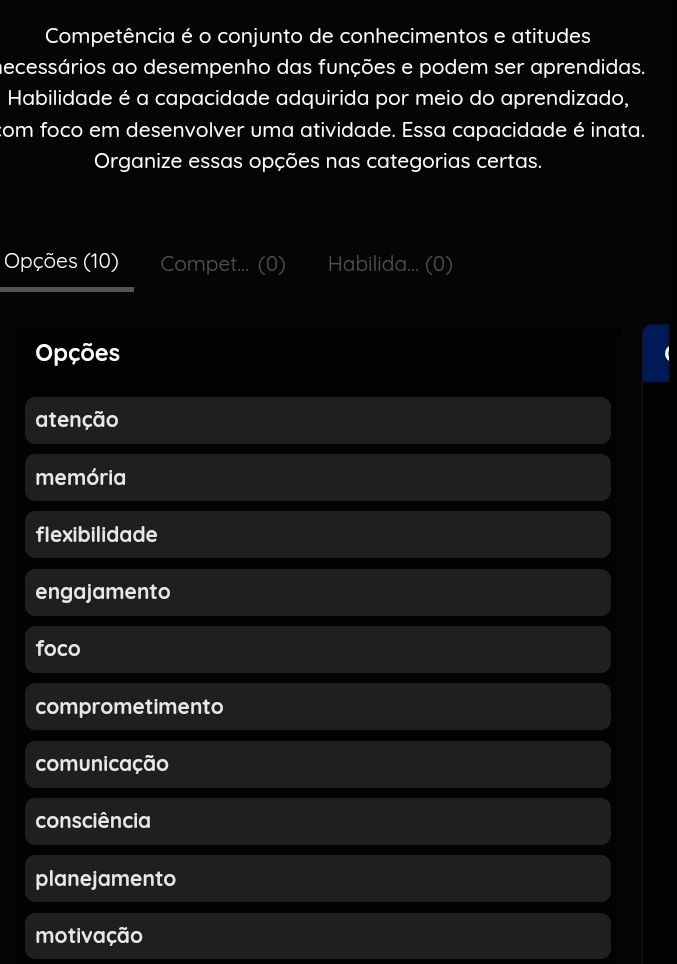This screenshot has width=677, height=964.
Task: Select the option 'atenção'
Action: (x=317, y=420)
